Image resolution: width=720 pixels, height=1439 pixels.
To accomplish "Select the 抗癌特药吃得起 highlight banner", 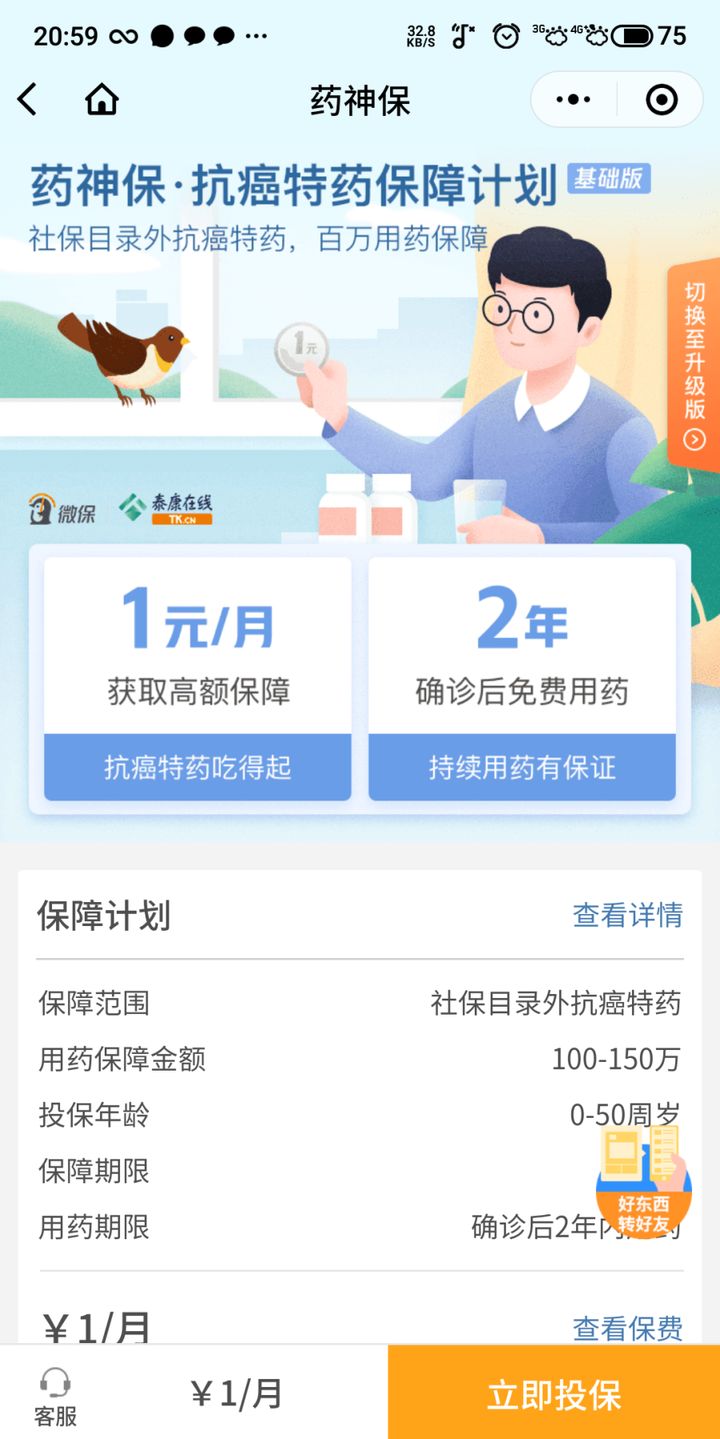I will 196,767.
